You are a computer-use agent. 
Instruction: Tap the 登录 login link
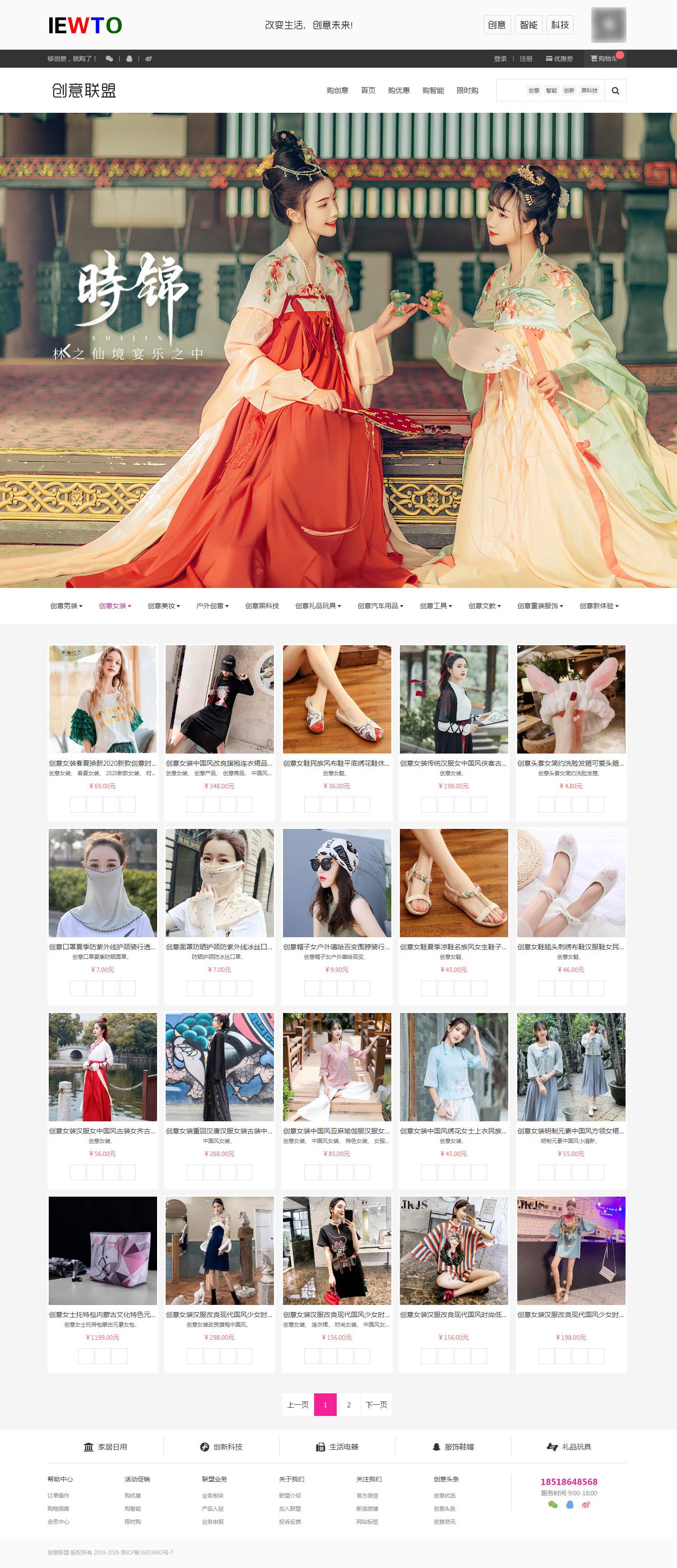(x=500, y=59)
